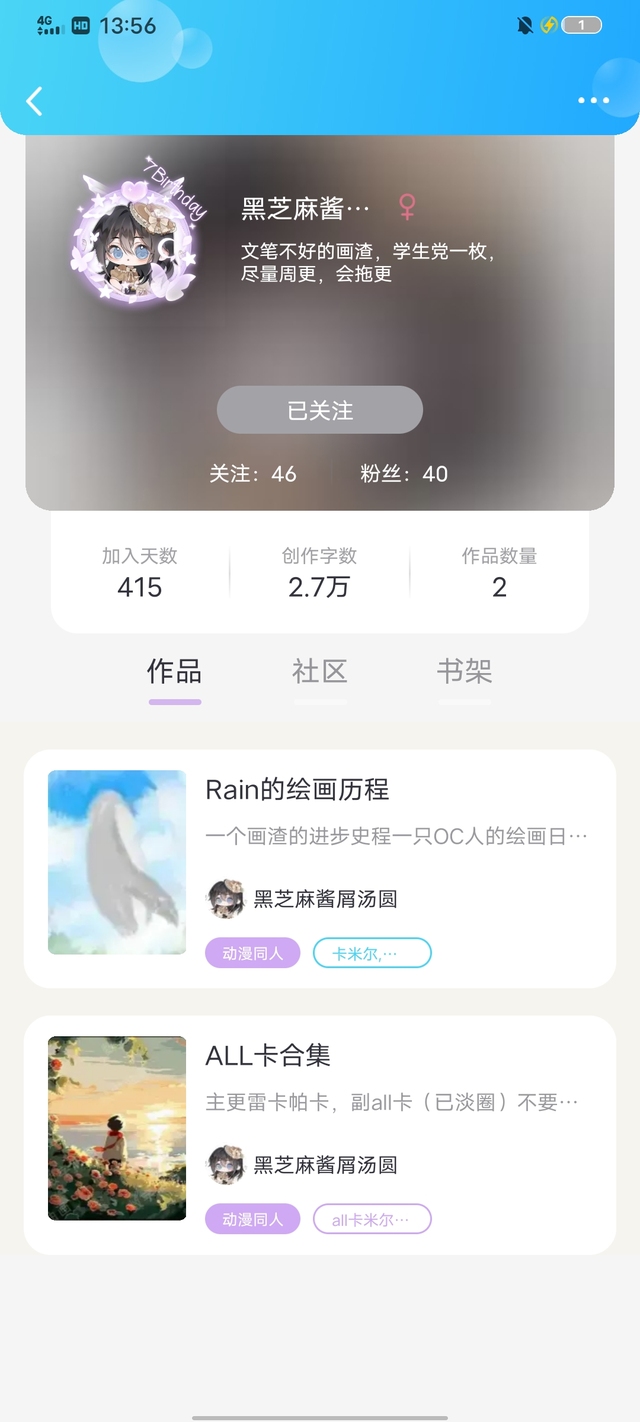The width and height of the screenshot is (640, 1422).
Task: Tap the 动漫同人 tag under Rain的绘画历程
Action: coord(252,954)
